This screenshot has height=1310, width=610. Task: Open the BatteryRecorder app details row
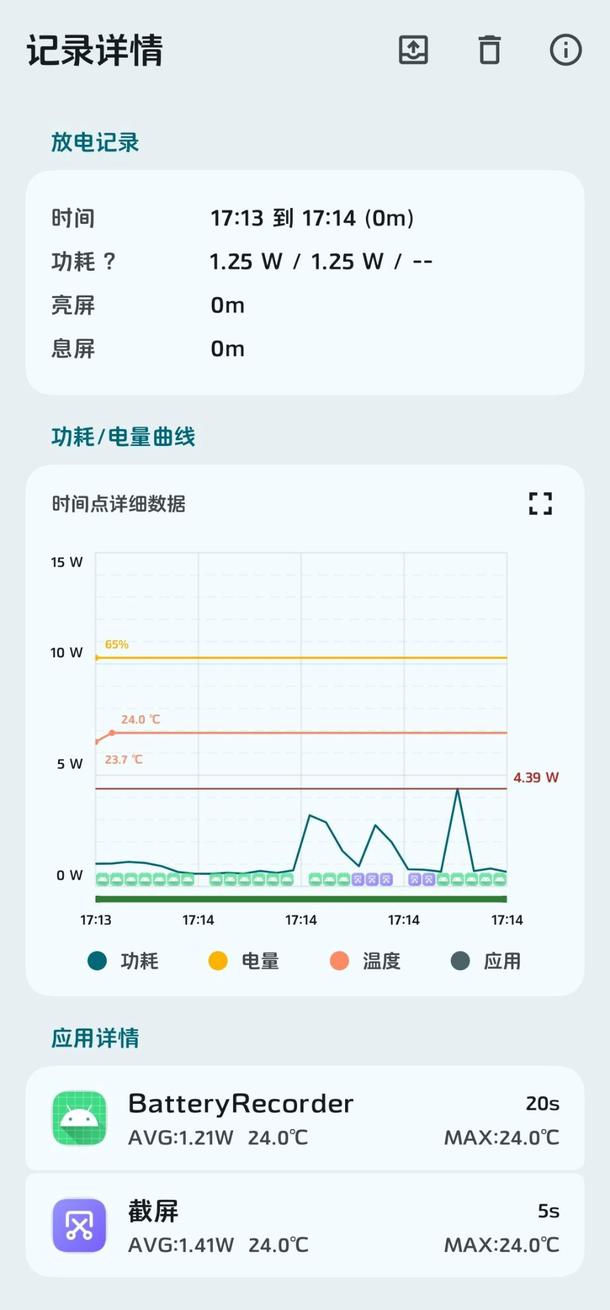point(304,1118)
